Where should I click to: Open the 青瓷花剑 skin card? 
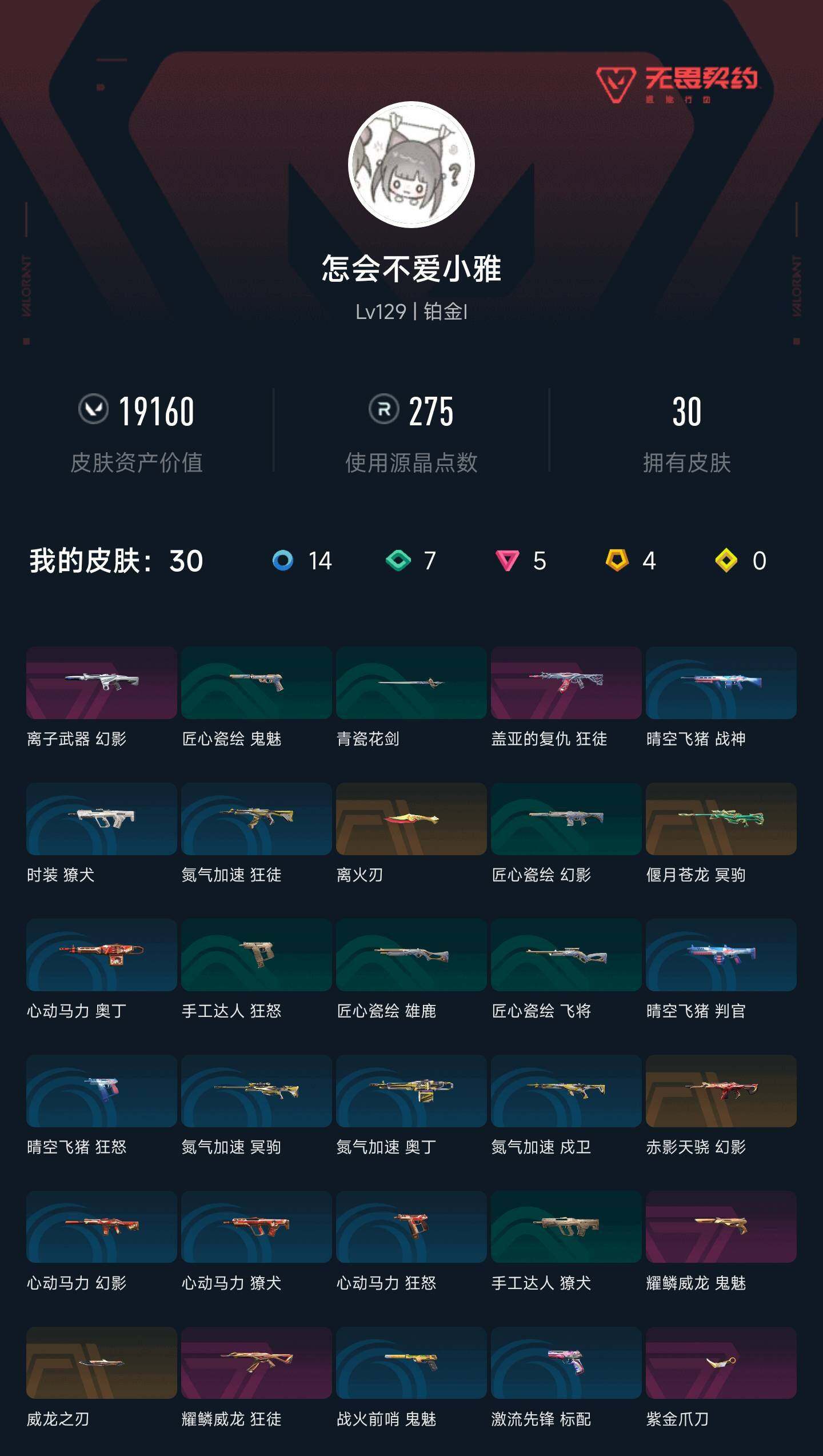410,685
